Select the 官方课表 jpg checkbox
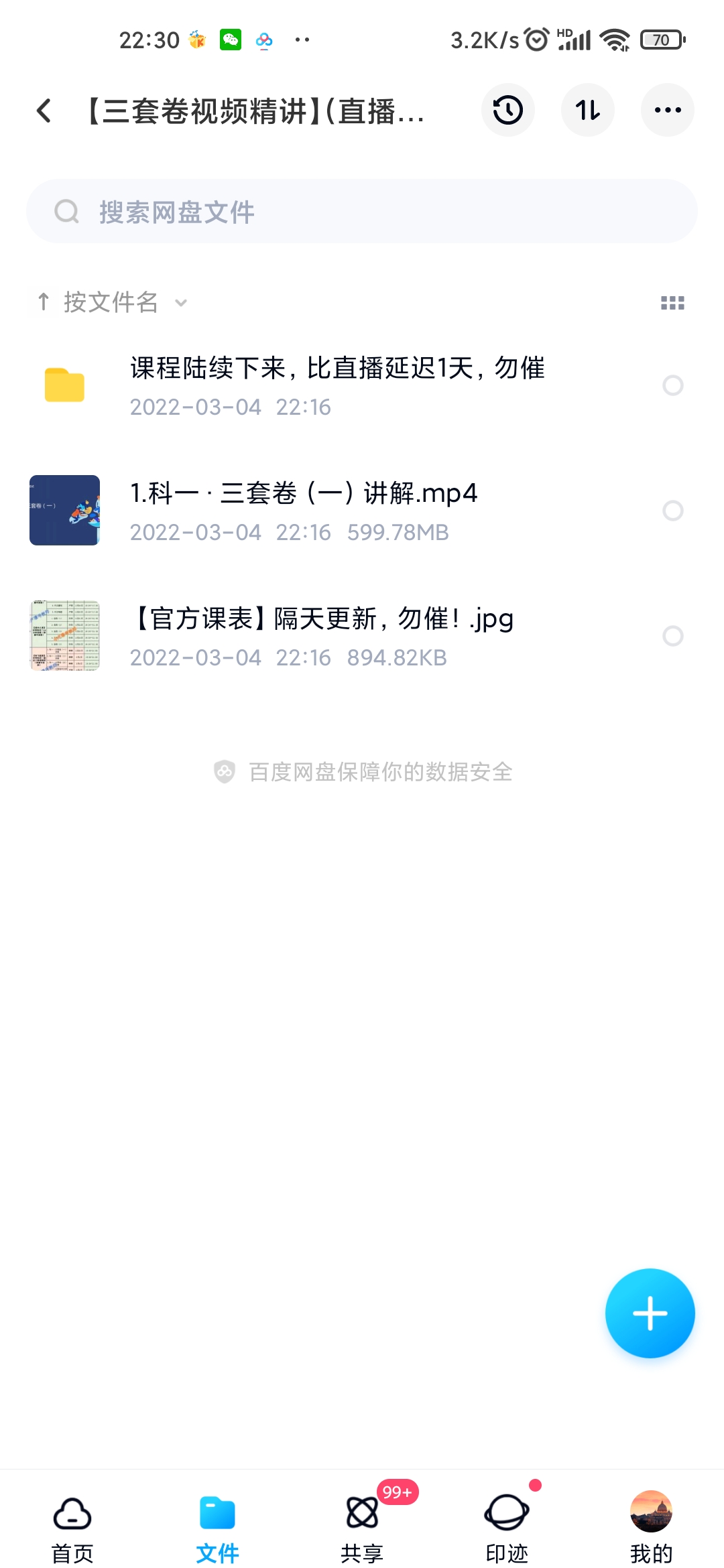 [672, 636]
